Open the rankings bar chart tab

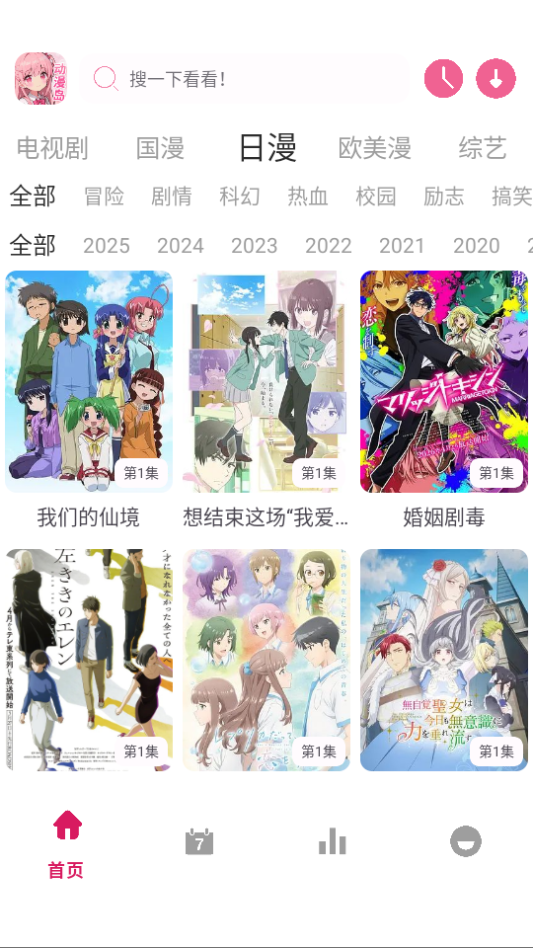point(332,842)
